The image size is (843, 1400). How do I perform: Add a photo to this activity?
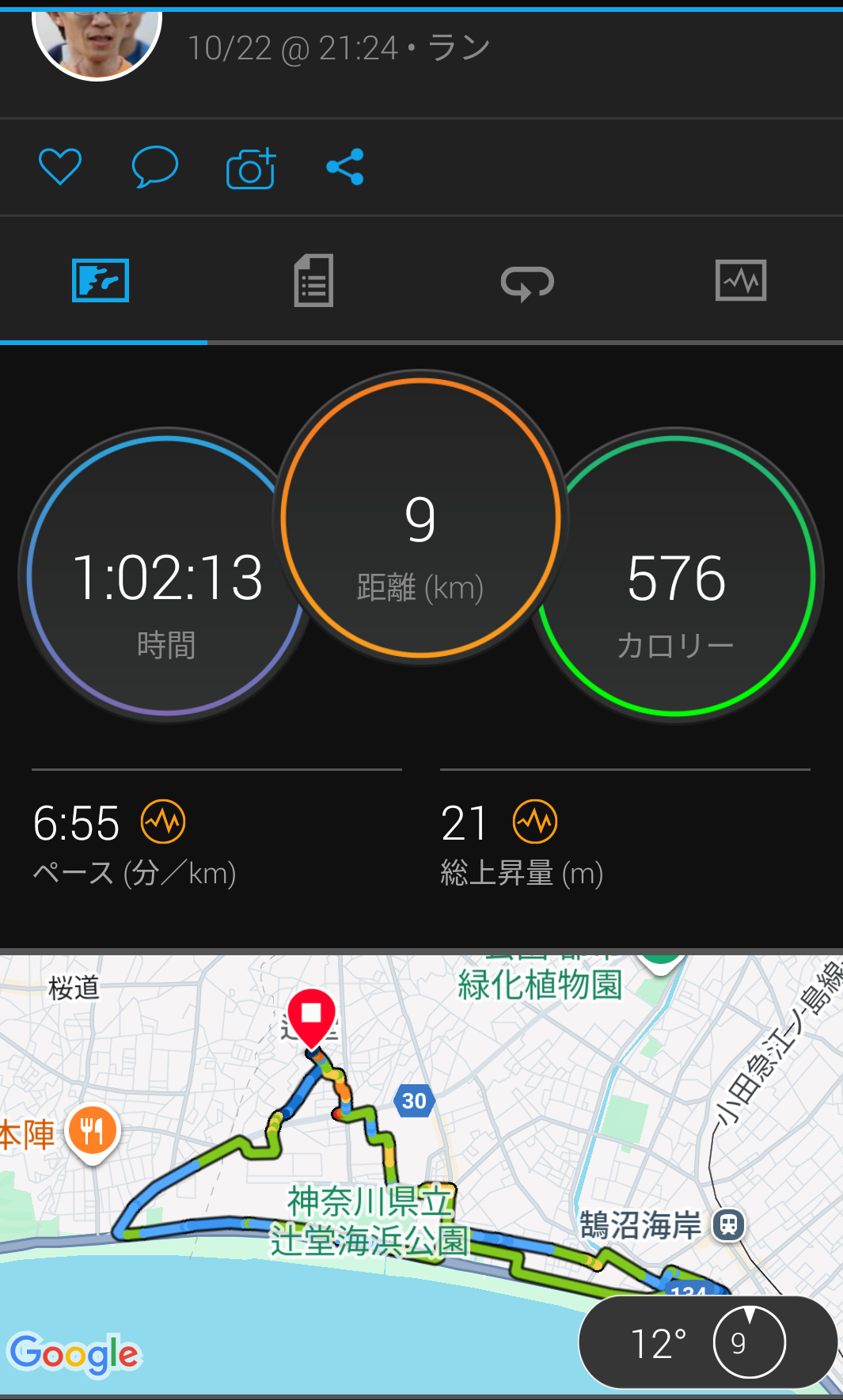251,168
